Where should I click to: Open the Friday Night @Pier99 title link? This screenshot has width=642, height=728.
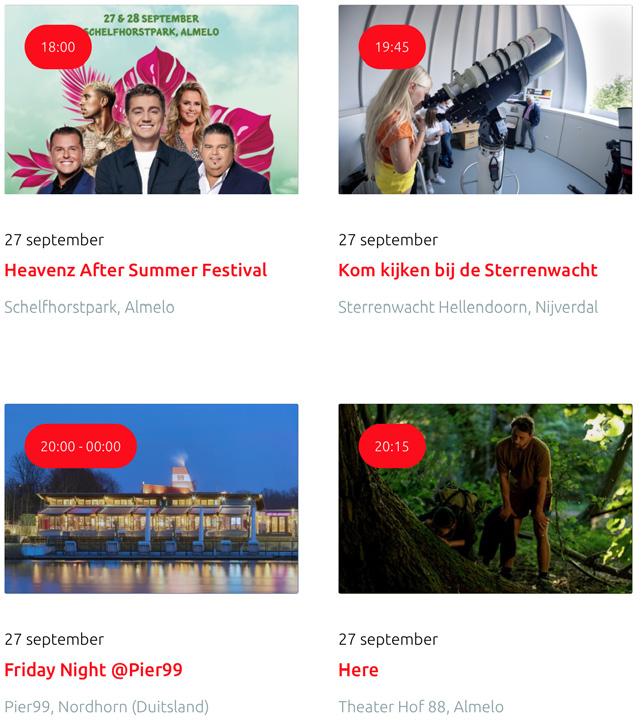coord(94,670)
